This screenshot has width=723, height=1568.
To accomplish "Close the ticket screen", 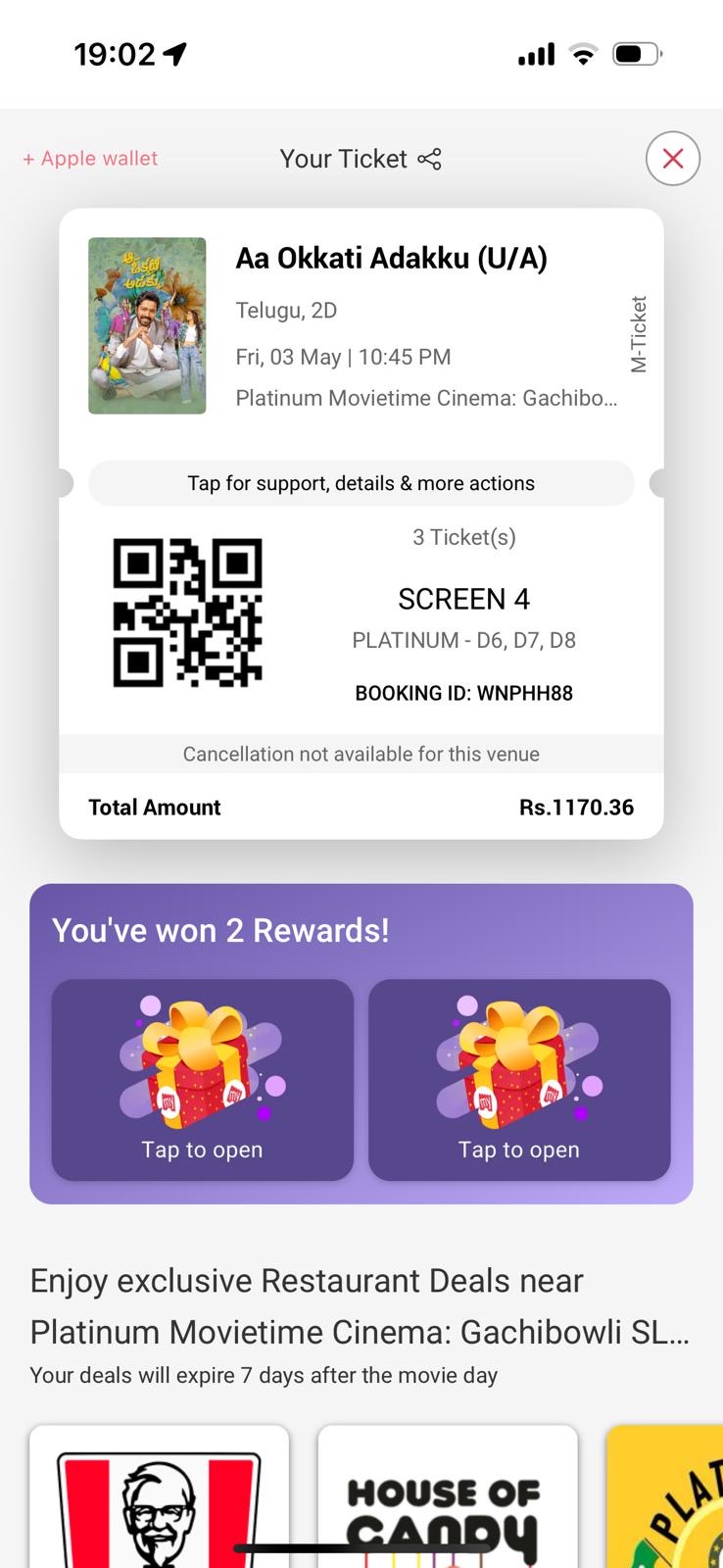I will click(x=672, y=158).
